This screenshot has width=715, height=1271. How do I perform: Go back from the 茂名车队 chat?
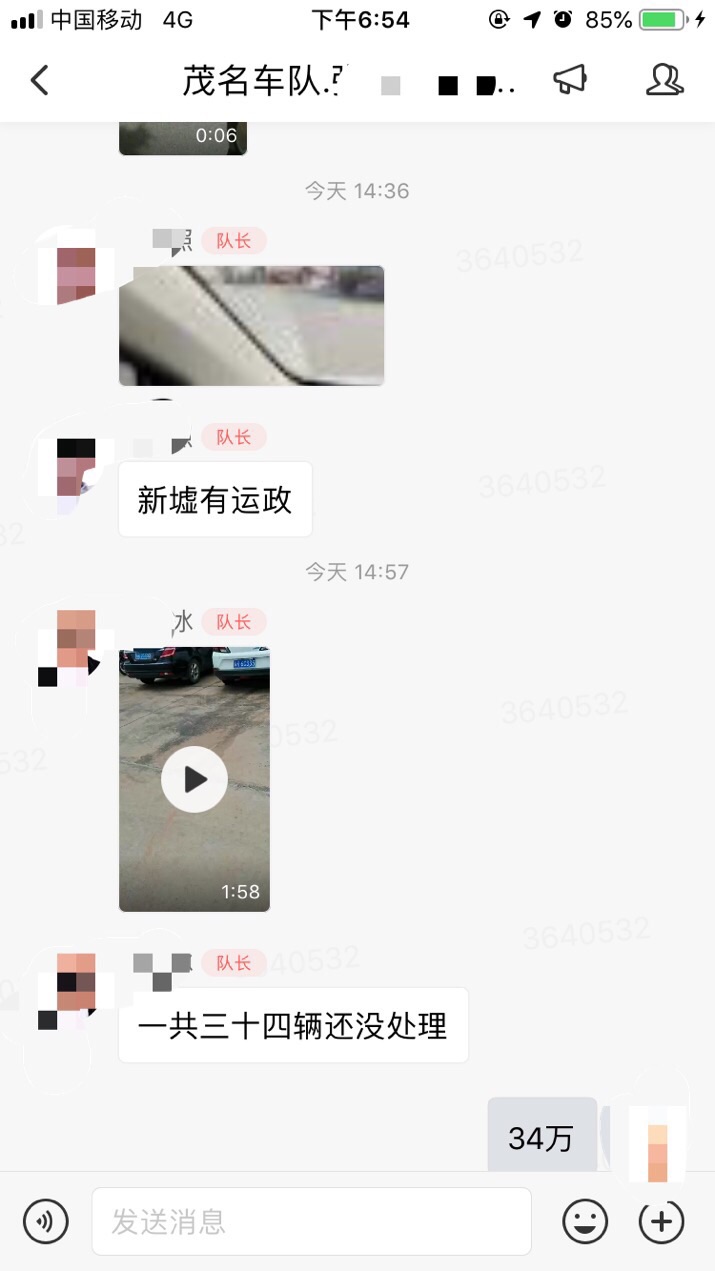[x=40, y=80]
